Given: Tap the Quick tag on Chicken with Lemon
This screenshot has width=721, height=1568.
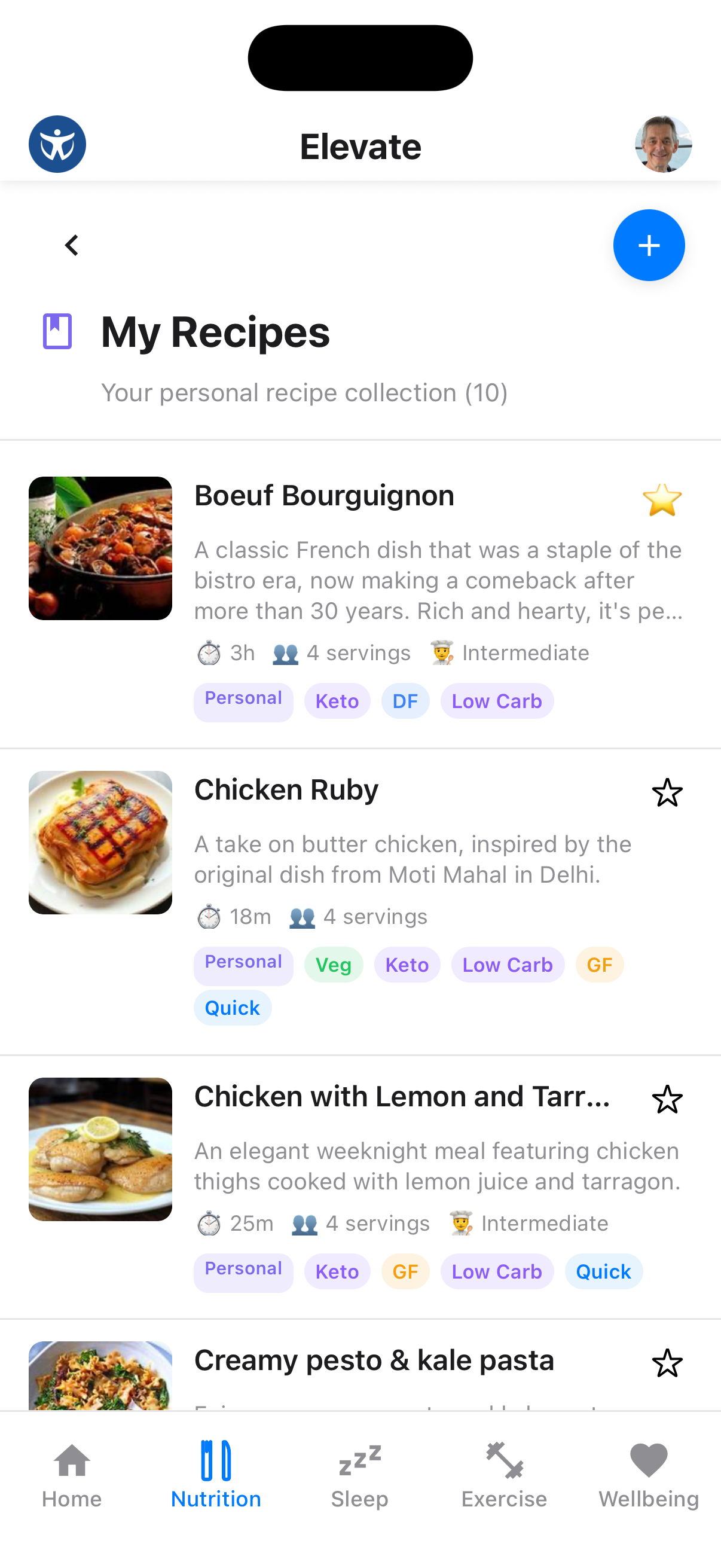Looking at the screenshot, I should click(603, 1271).
